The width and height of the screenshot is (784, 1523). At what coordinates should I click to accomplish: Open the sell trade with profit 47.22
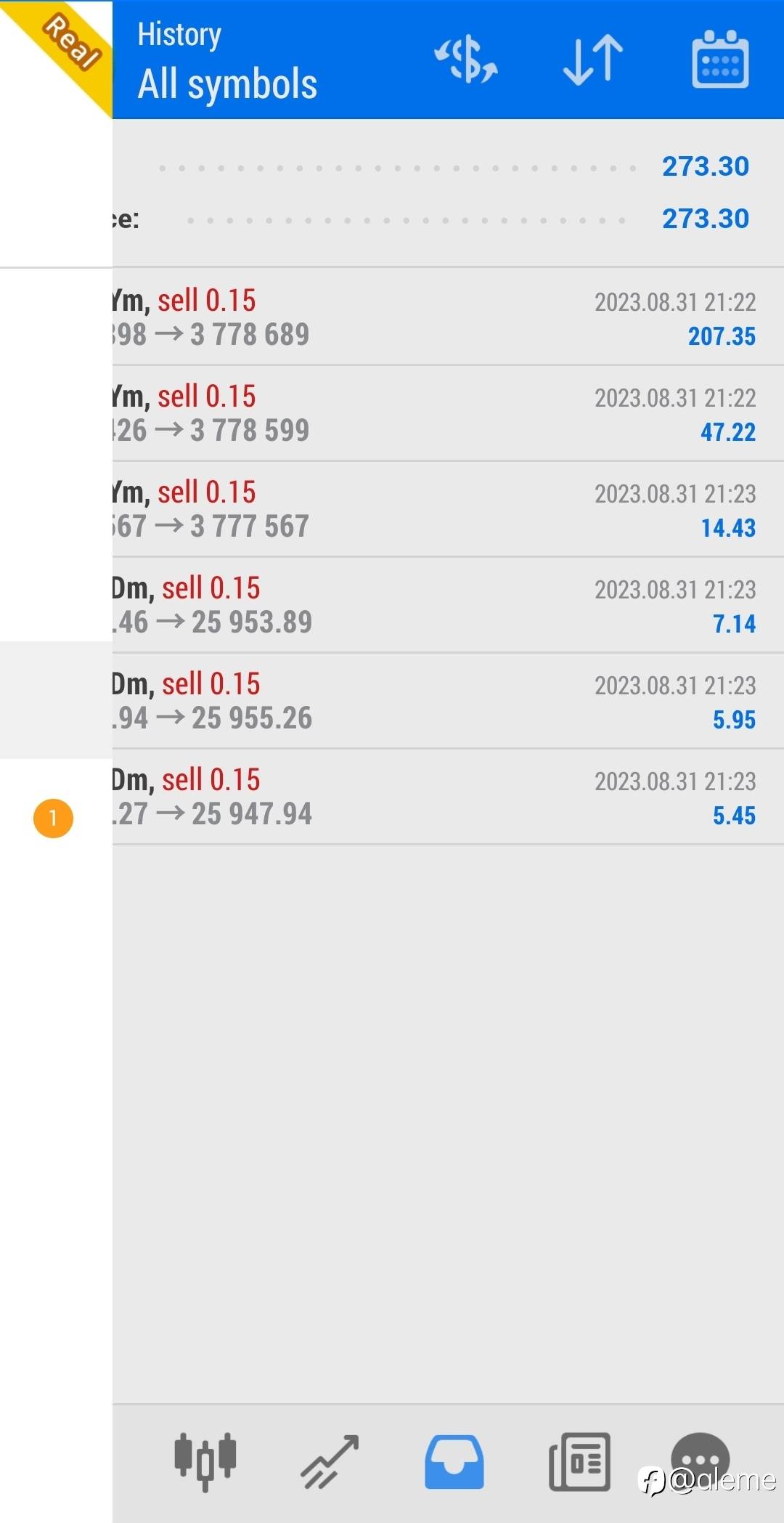click(447, 413)
